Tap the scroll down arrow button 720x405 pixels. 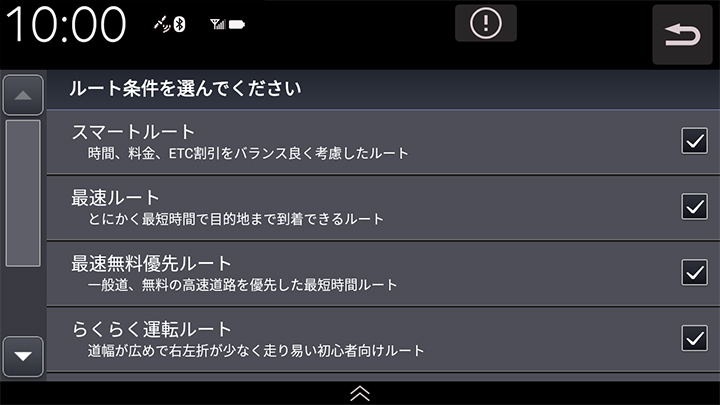point(23,355)
